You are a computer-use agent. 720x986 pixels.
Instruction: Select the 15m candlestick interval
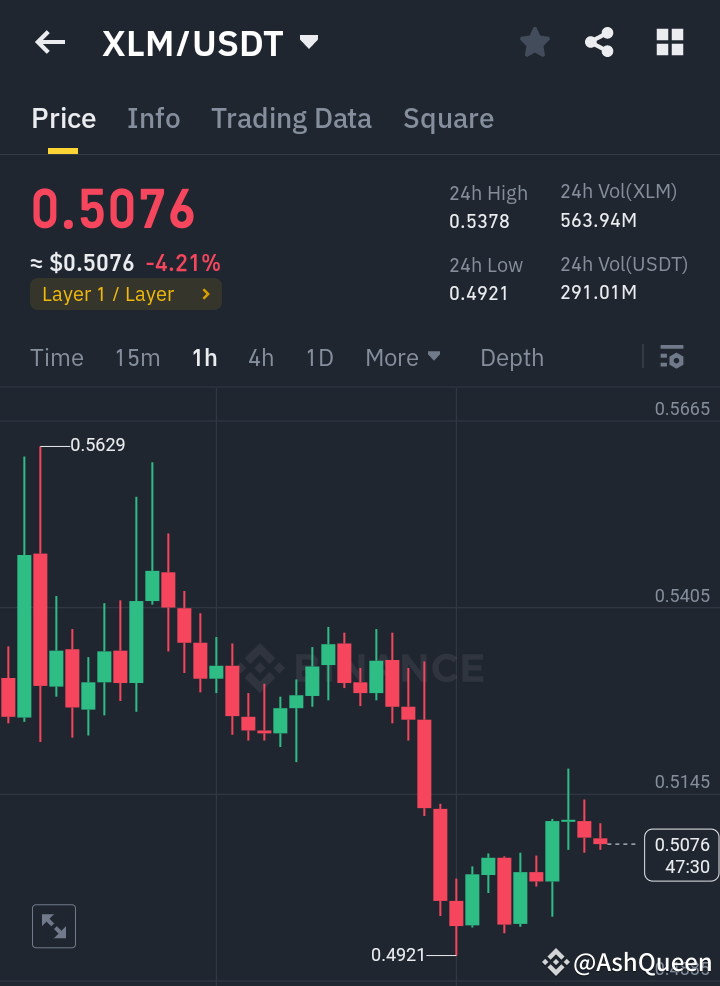(x=137, y=357)
